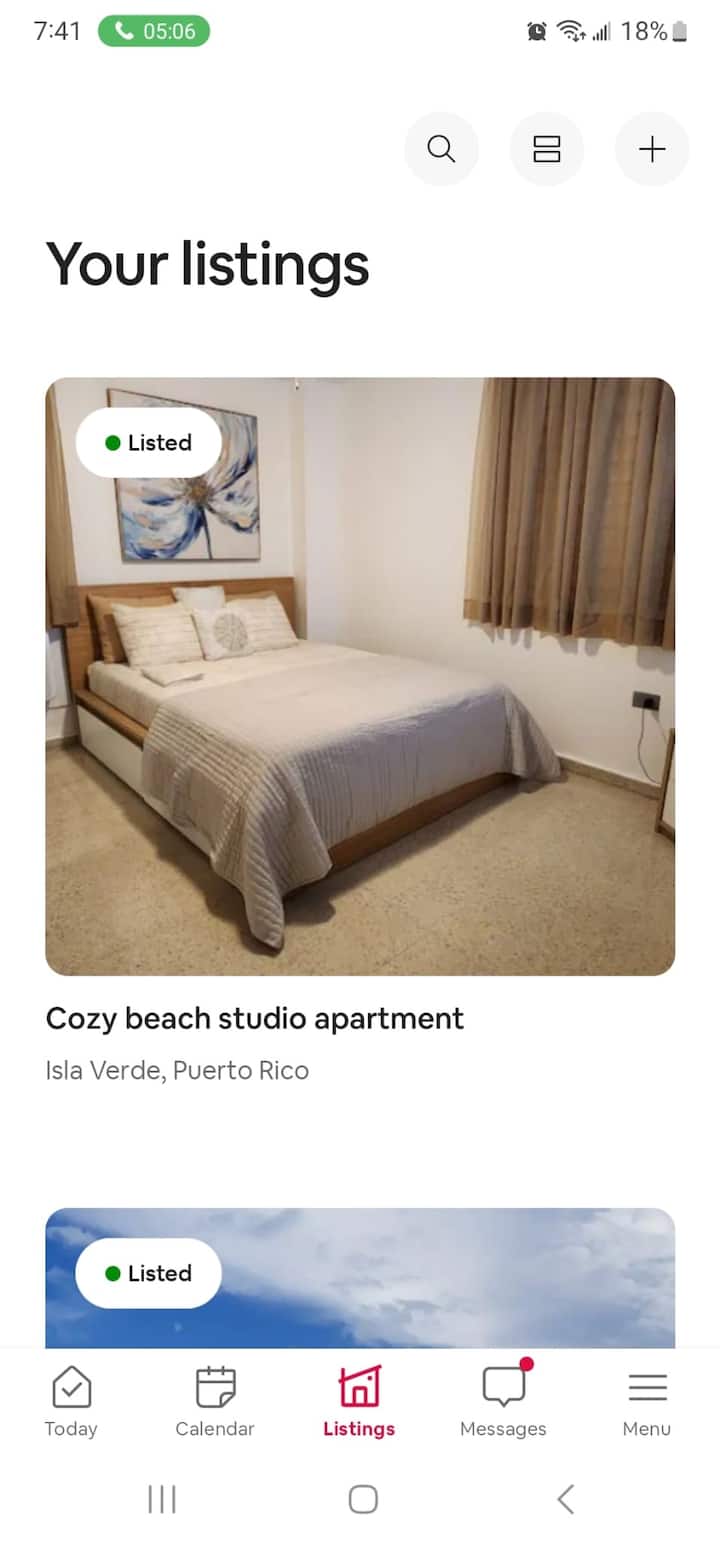Search your listings
The height and width of the screenshot is (1544, 720).
pos(441,150)
